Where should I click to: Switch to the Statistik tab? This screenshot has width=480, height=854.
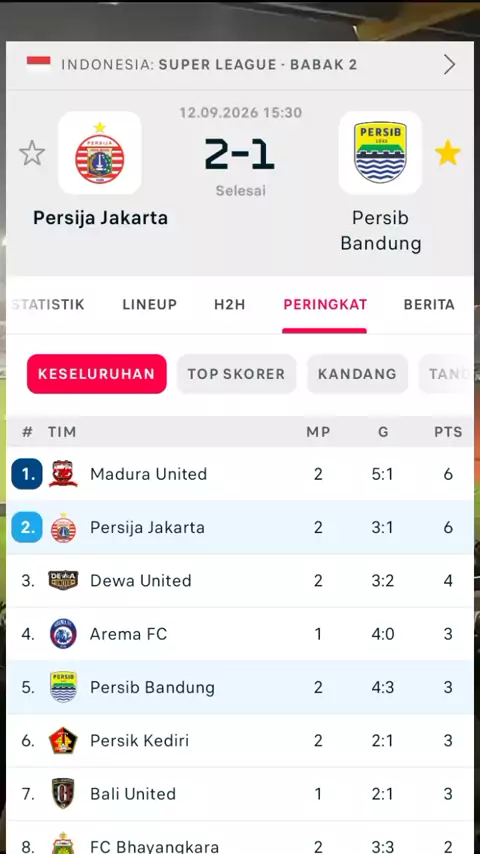48,304
